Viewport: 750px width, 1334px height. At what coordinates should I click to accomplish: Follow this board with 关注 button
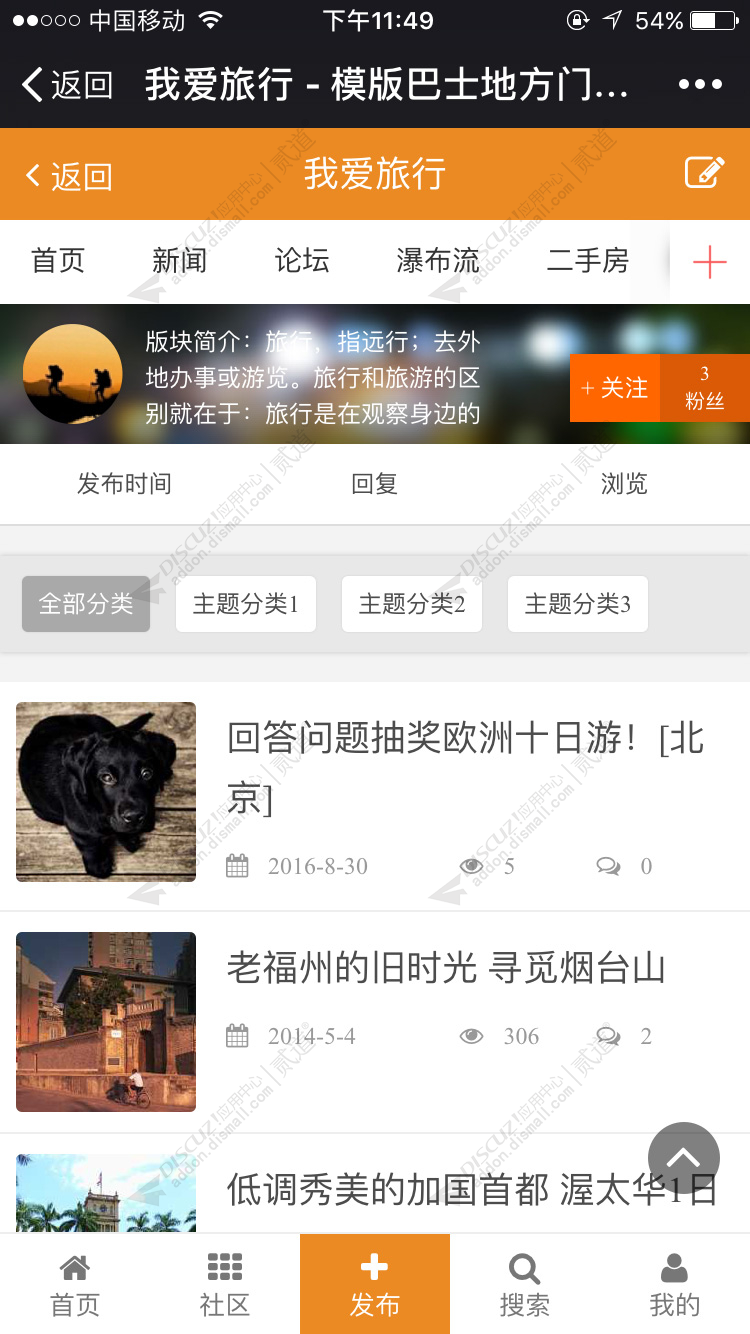tap(615, 388)
